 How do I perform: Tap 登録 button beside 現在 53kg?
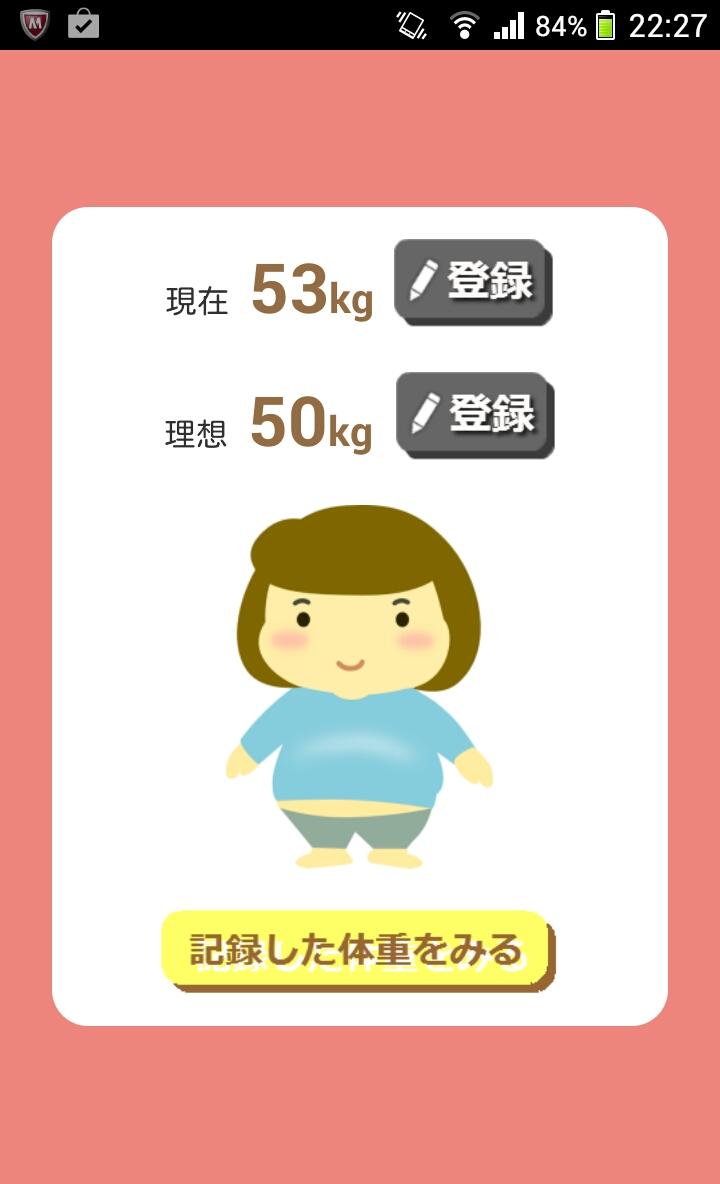pyautogui.click(x=472, y=282)
